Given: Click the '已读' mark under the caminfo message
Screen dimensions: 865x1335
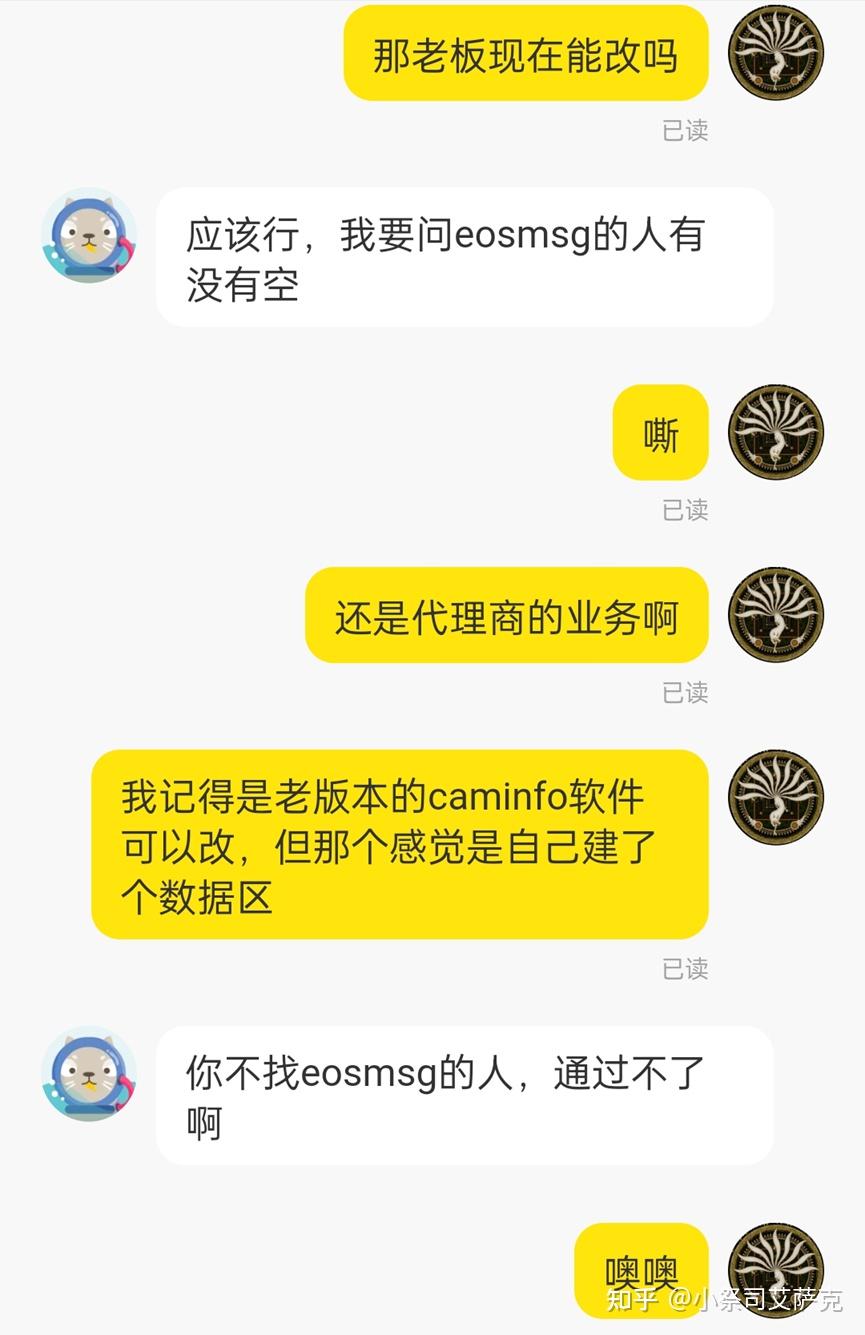Looking at the screenshot, I should 686,968.
